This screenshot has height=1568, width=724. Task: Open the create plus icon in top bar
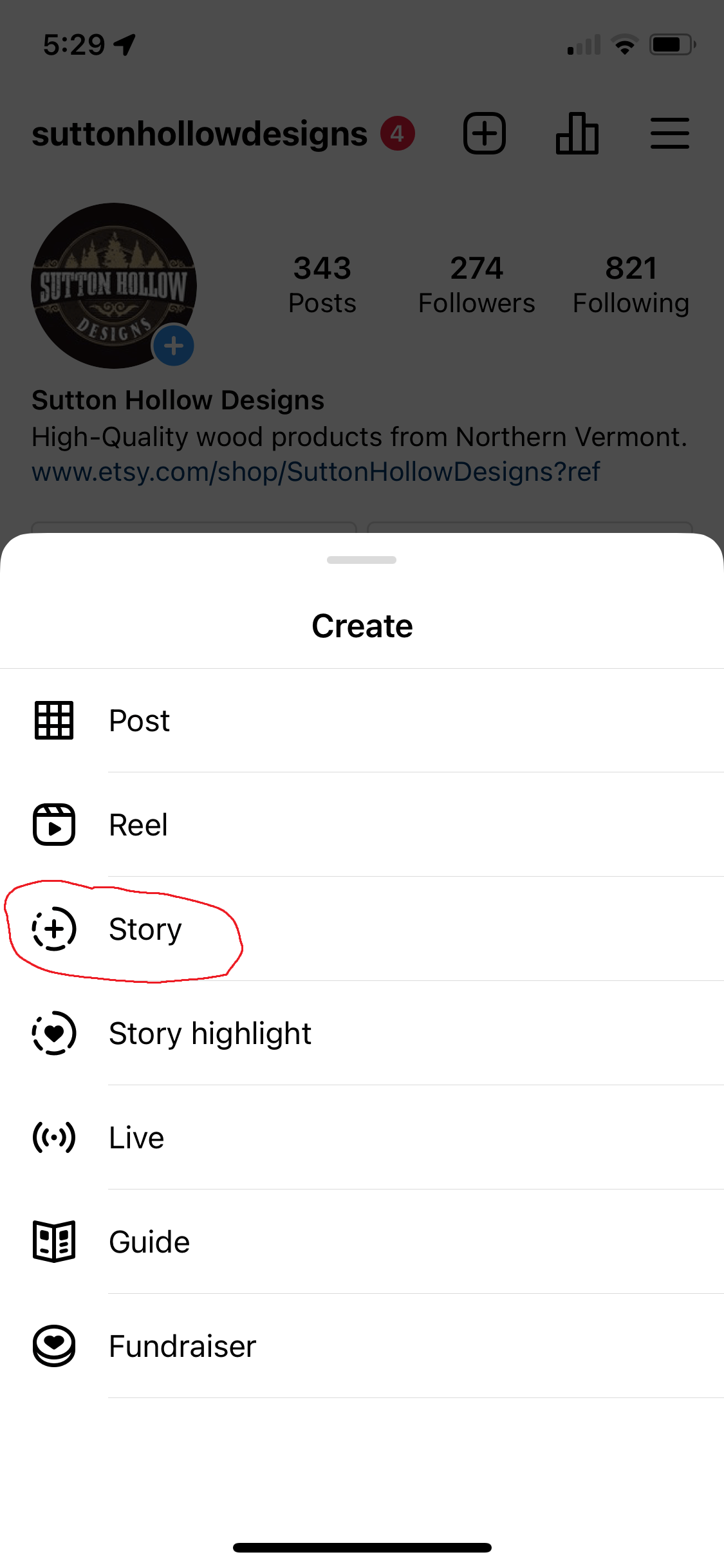tap(484, 133)
